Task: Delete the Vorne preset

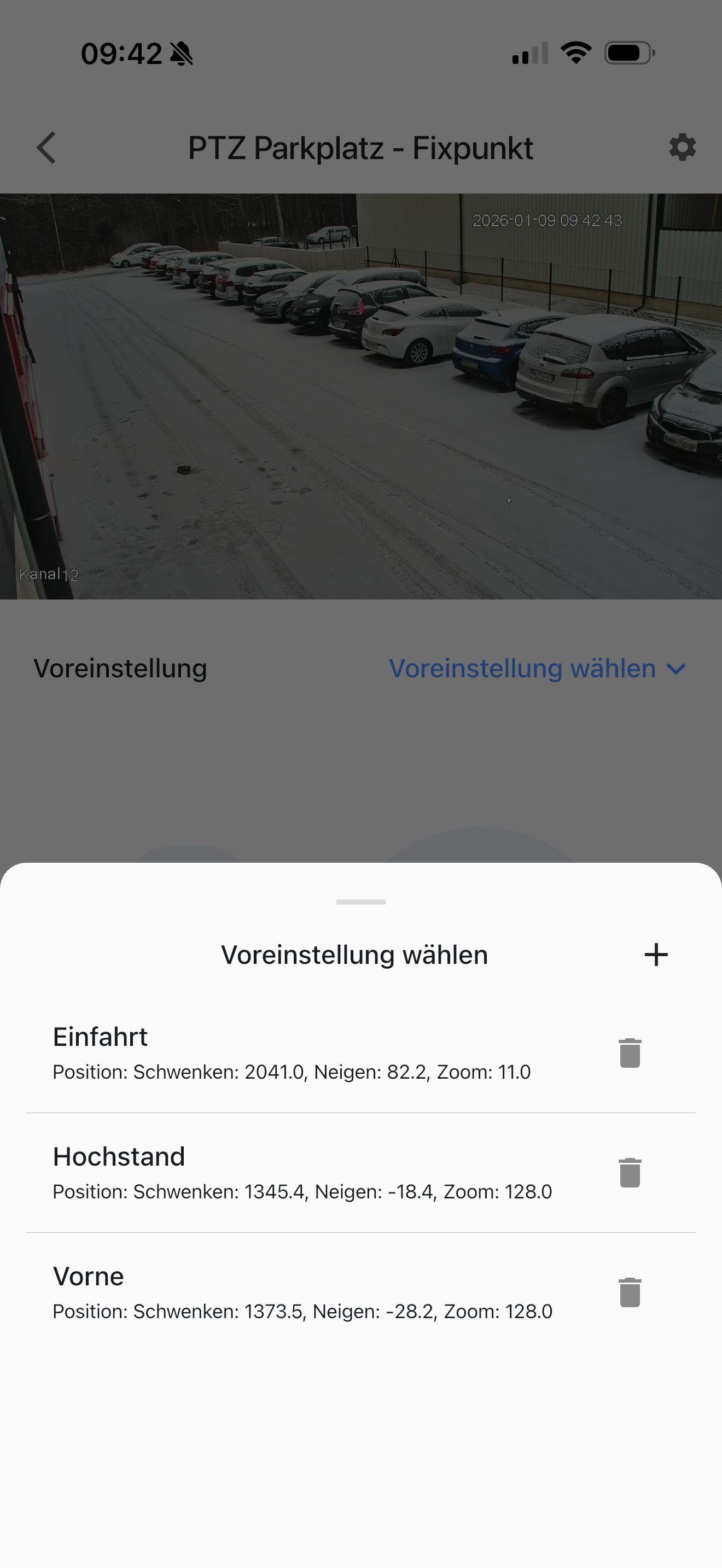Action: click(630, 1292)
